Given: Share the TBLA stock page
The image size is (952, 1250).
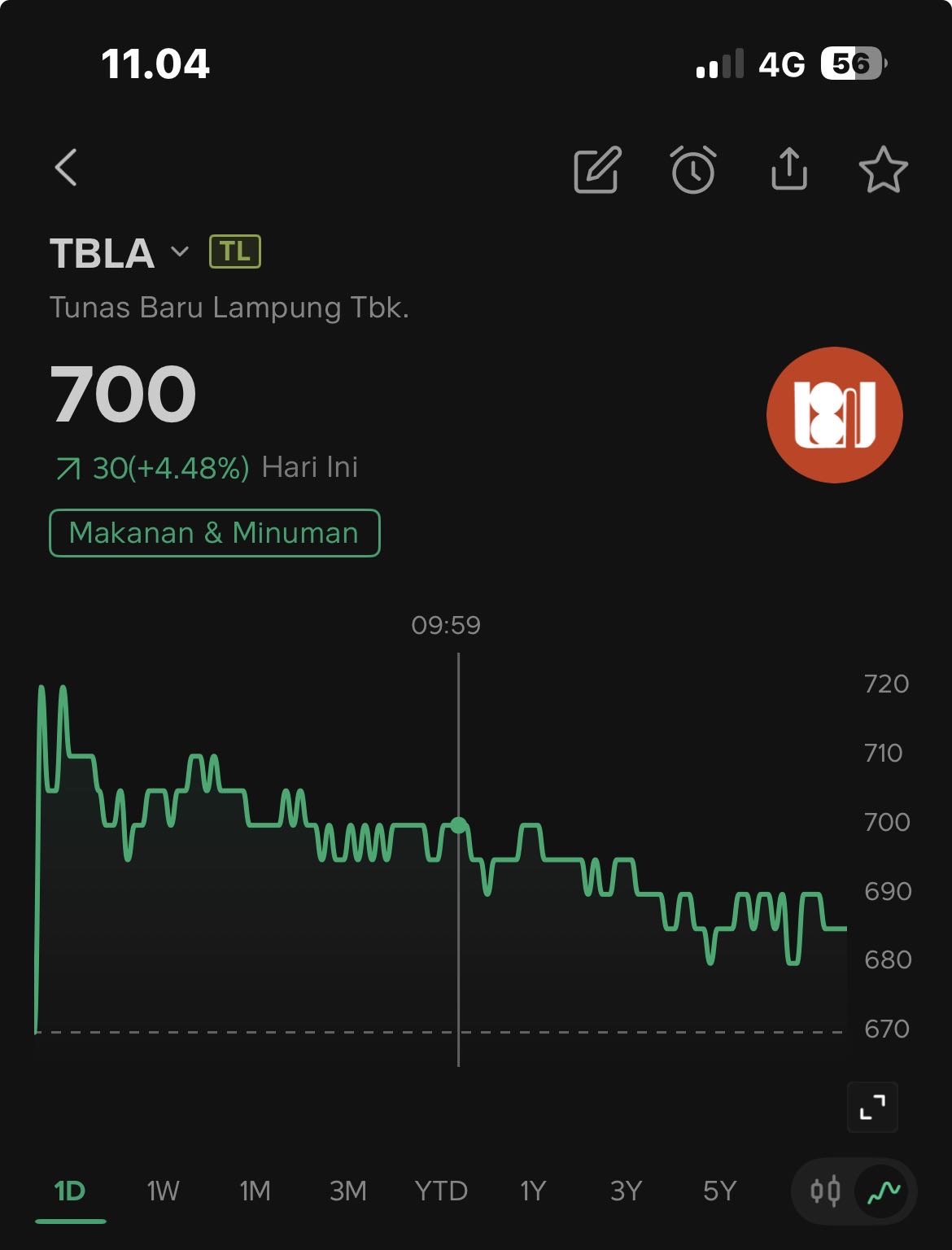Looking at the screenshot, I should (x=790, y=170).
